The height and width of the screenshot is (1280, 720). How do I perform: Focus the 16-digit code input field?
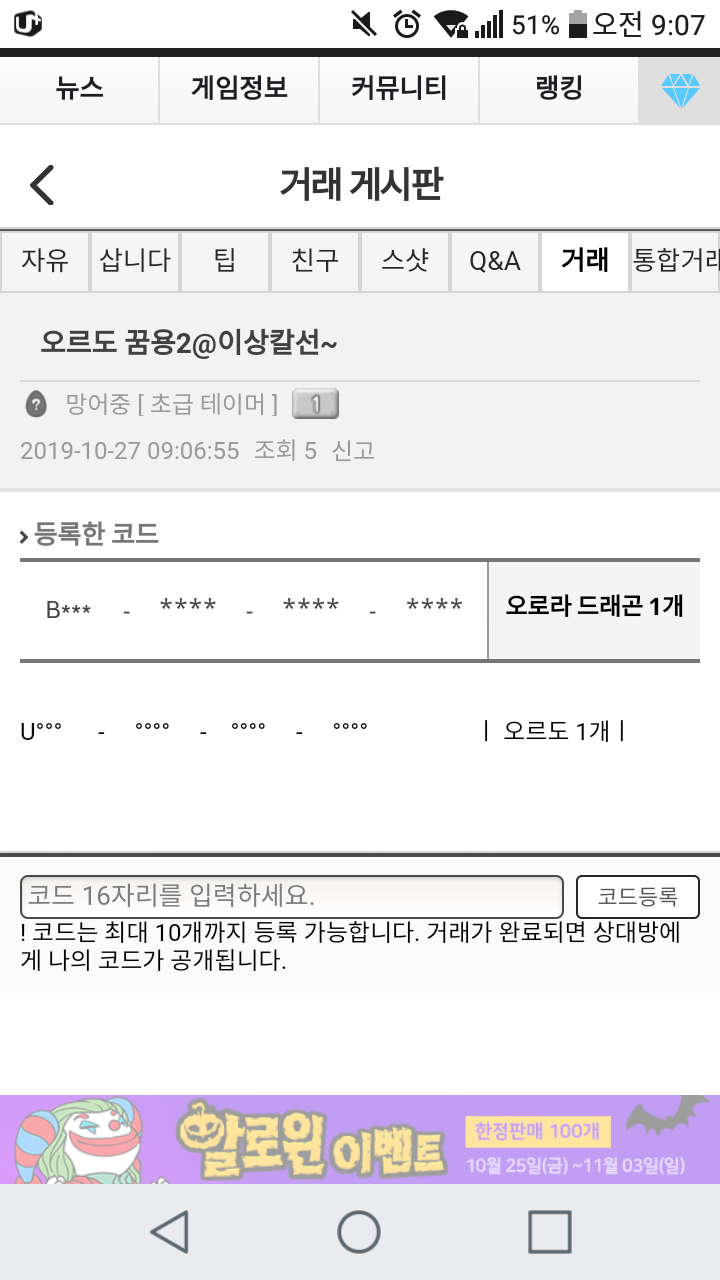pyautogui.click(x=291, y=896)
